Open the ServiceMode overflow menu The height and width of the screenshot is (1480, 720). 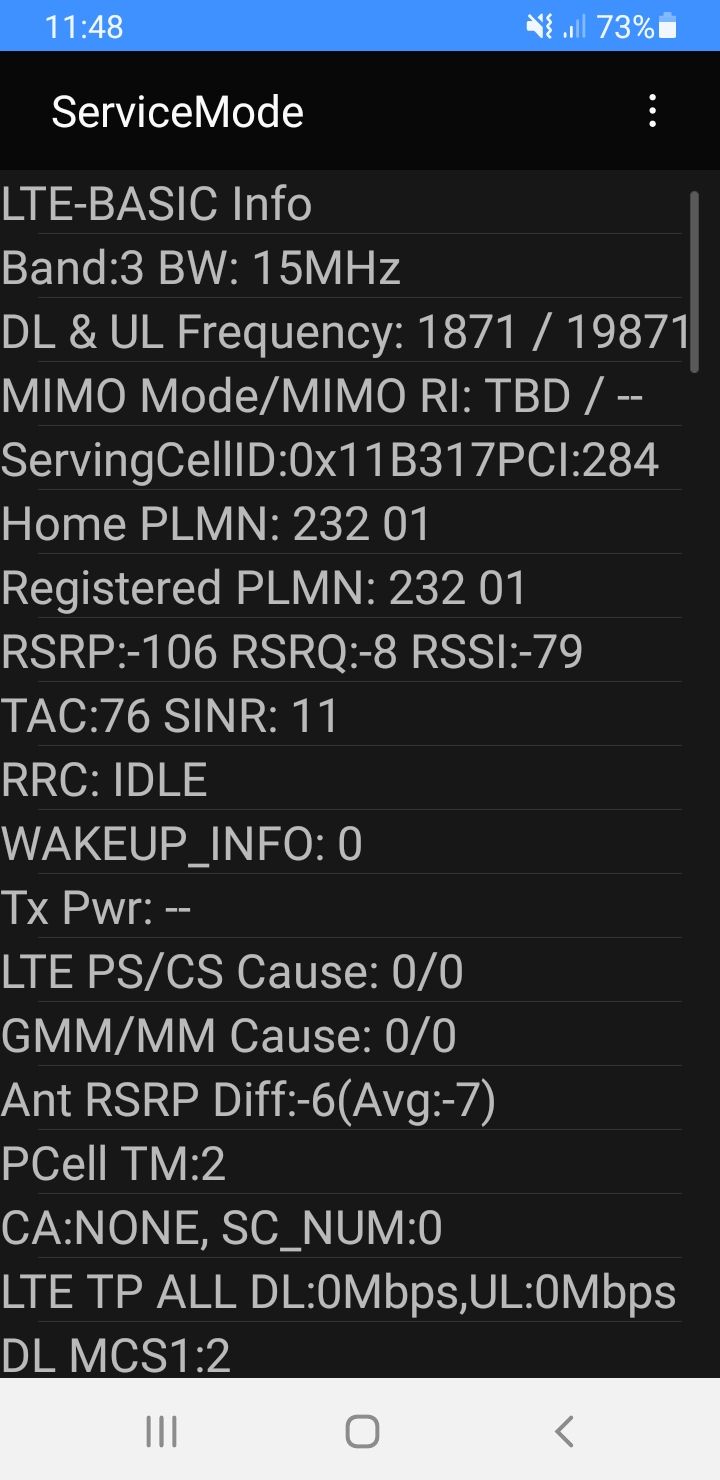(x=652, y=111)
